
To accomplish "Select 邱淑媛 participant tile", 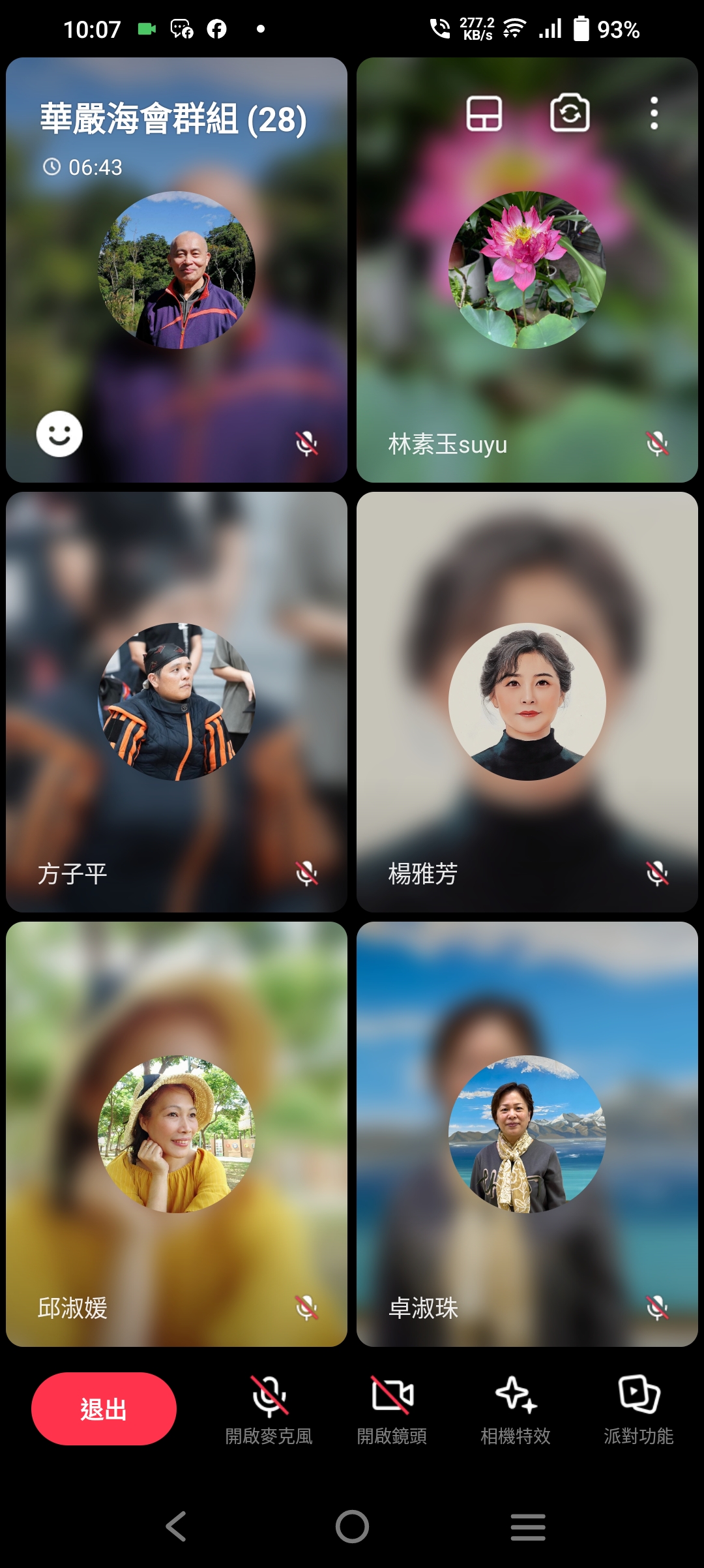I will tap(176, 1134).
